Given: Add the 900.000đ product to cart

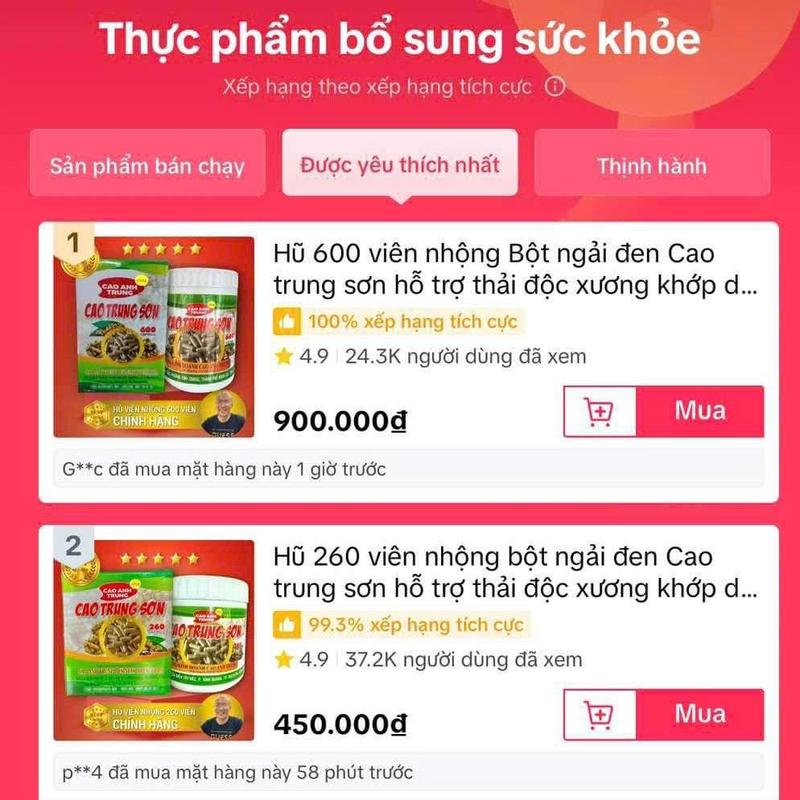Looking at the screenshot, I should pos(600,411).
